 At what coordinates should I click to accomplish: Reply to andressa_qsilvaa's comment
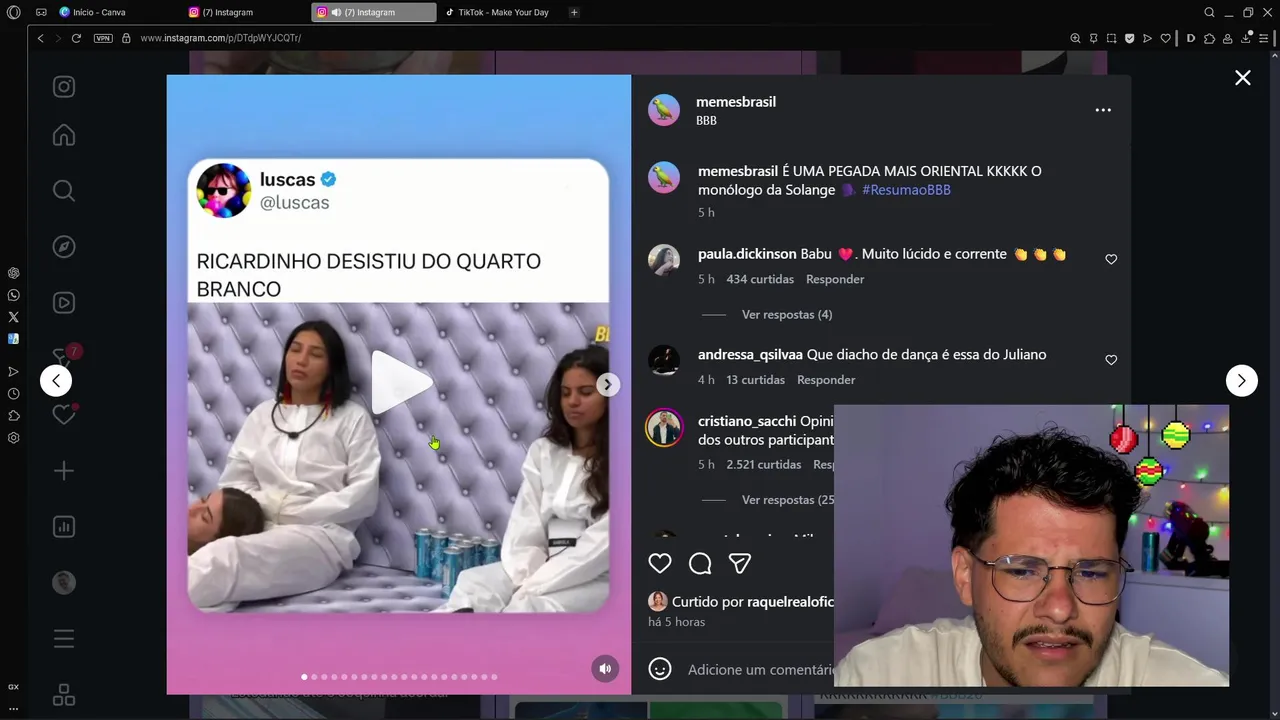(825, 380)
